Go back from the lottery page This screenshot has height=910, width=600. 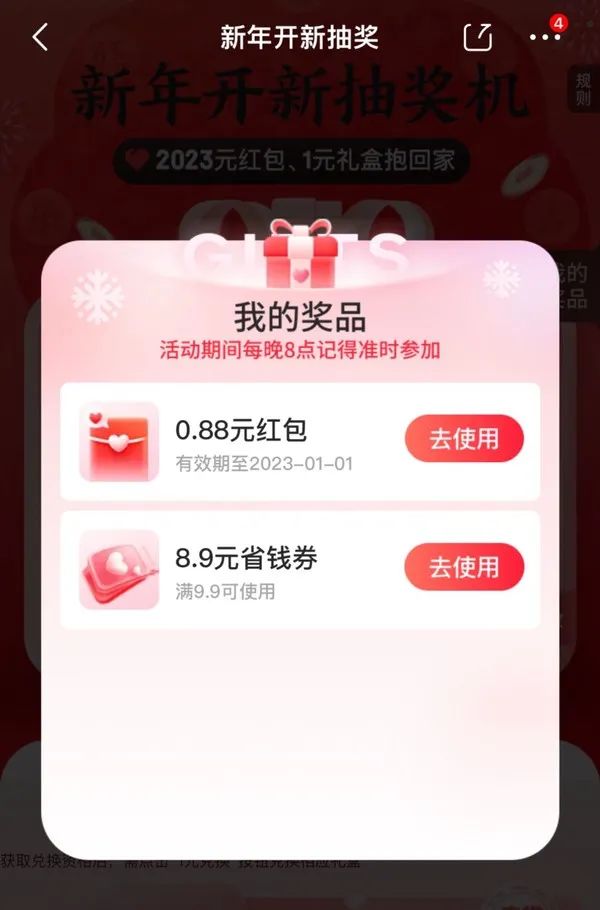40,38
